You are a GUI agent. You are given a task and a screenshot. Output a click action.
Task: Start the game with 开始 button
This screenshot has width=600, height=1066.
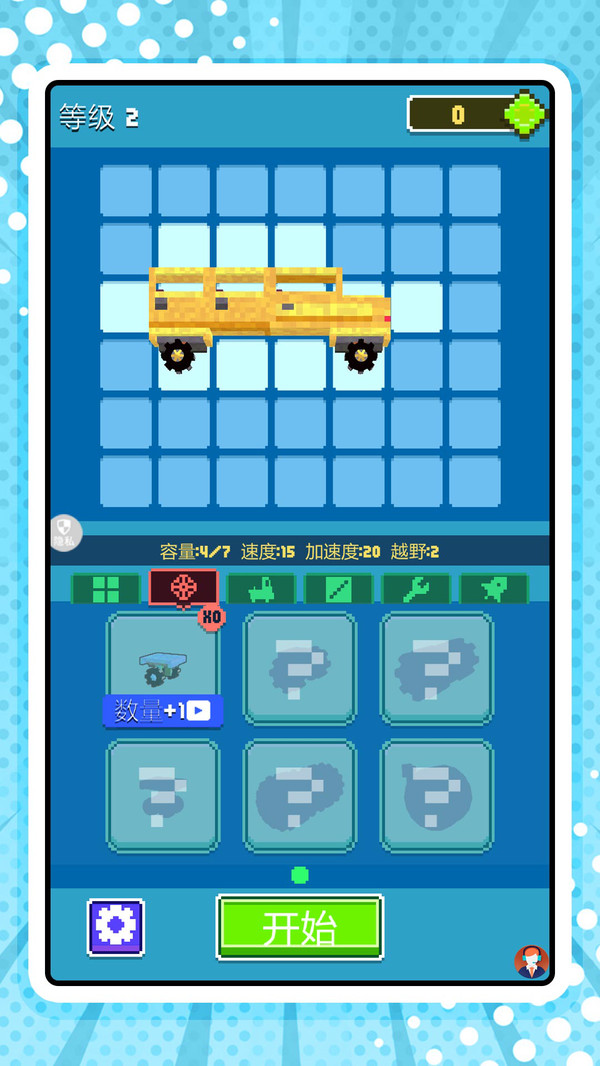tap(299, 927)
